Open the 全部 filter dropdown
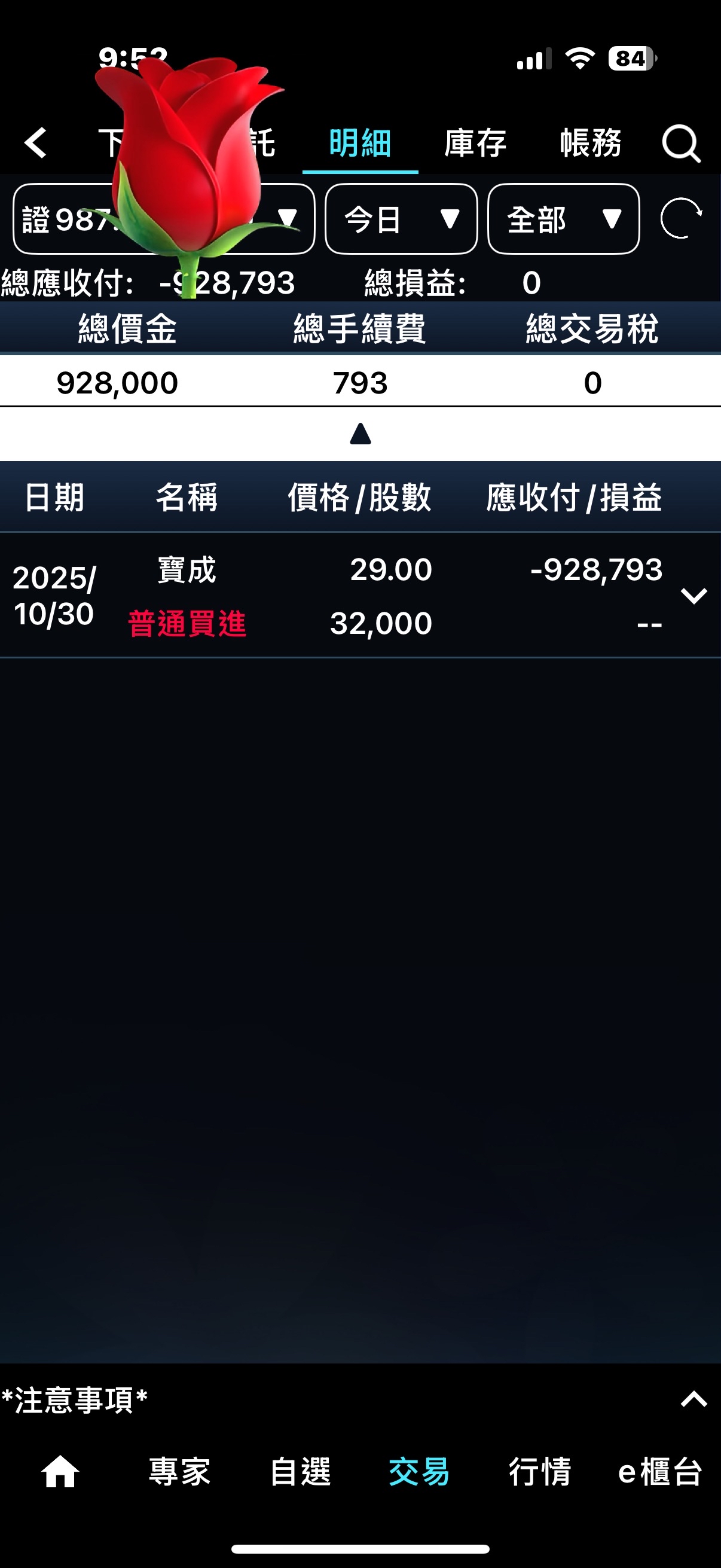 [x=563, y=219]
